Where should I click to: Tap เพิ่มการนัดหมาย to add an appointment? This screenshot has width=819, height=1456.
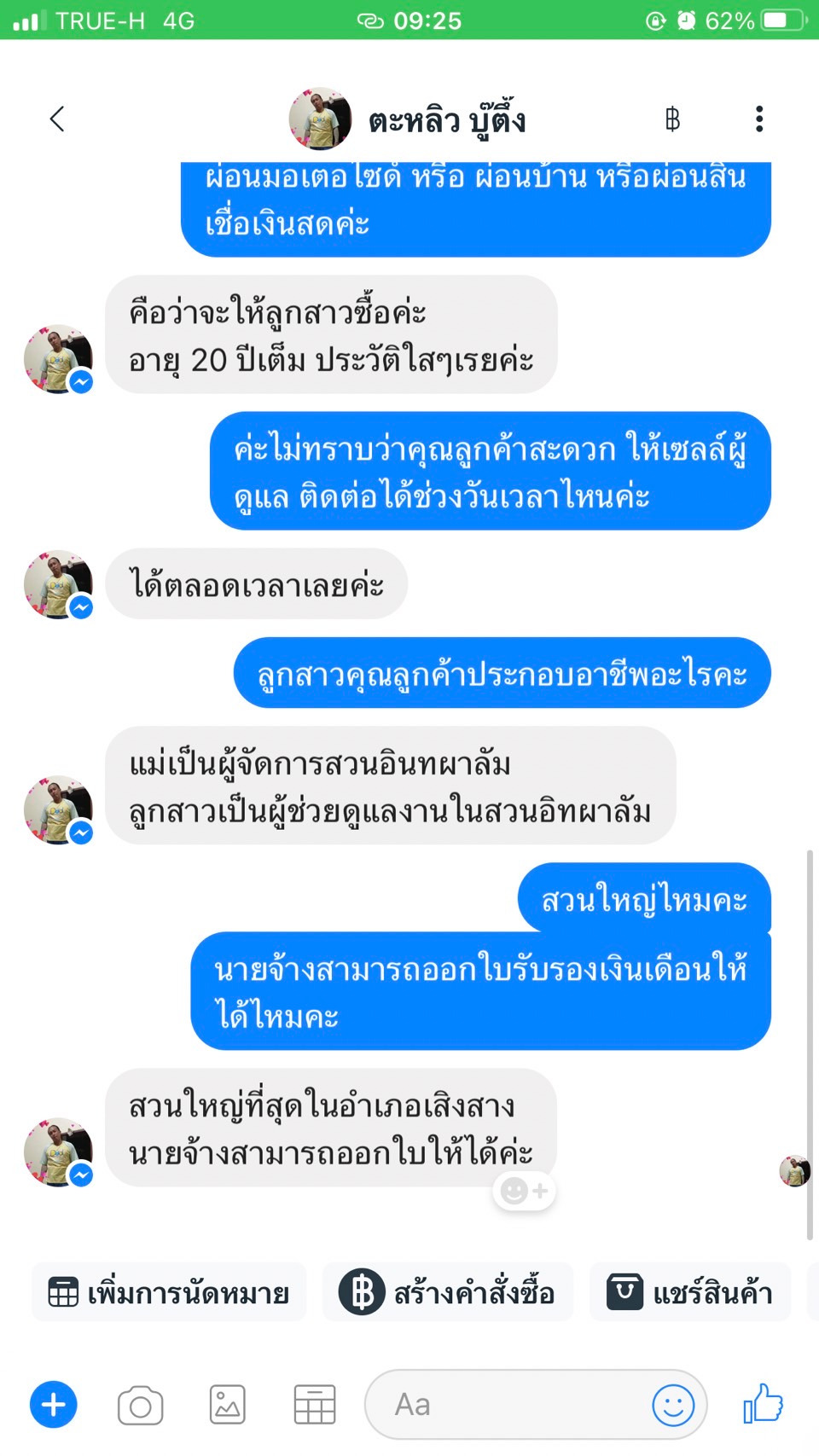169,1292
